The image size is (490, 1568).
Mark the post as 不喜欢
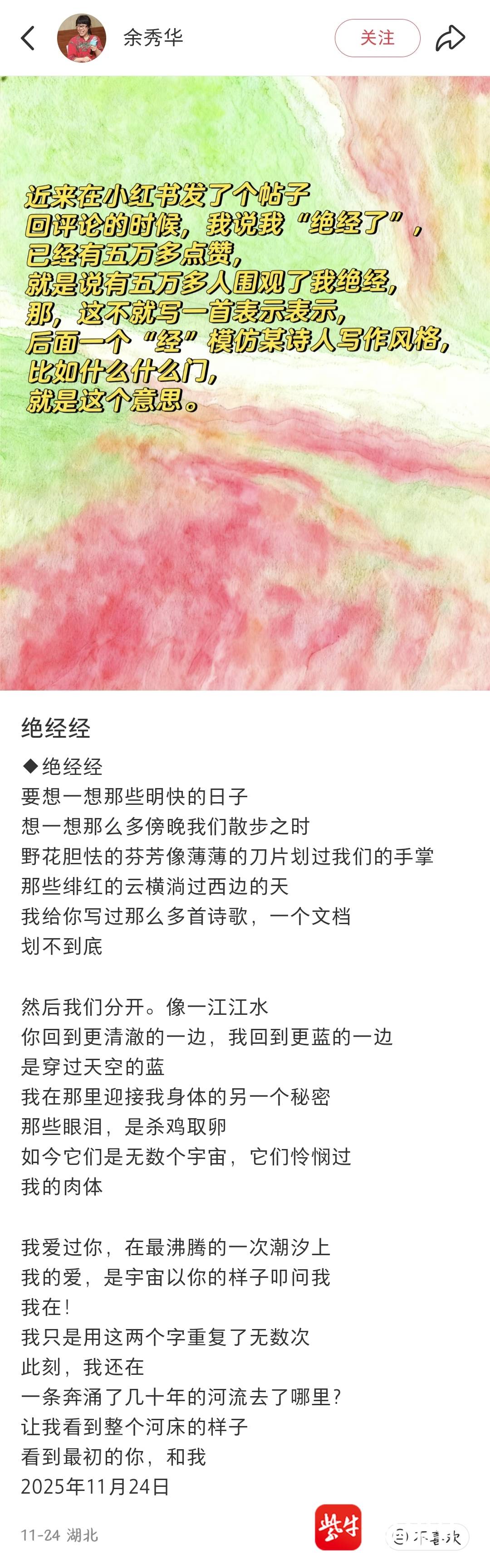(428, 1537)
